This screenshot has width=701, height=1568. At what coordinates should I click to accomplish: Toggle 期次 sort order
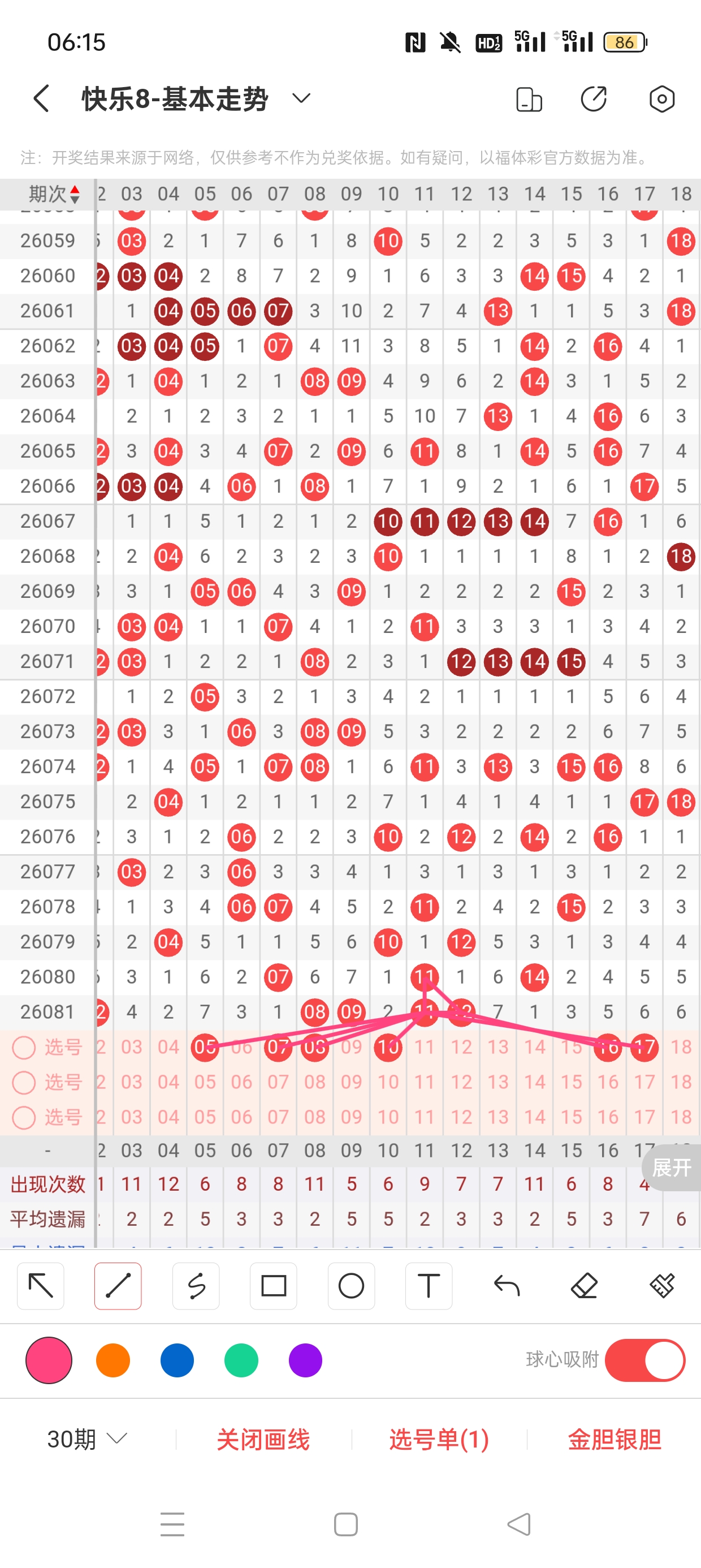[x=54, y=194]
